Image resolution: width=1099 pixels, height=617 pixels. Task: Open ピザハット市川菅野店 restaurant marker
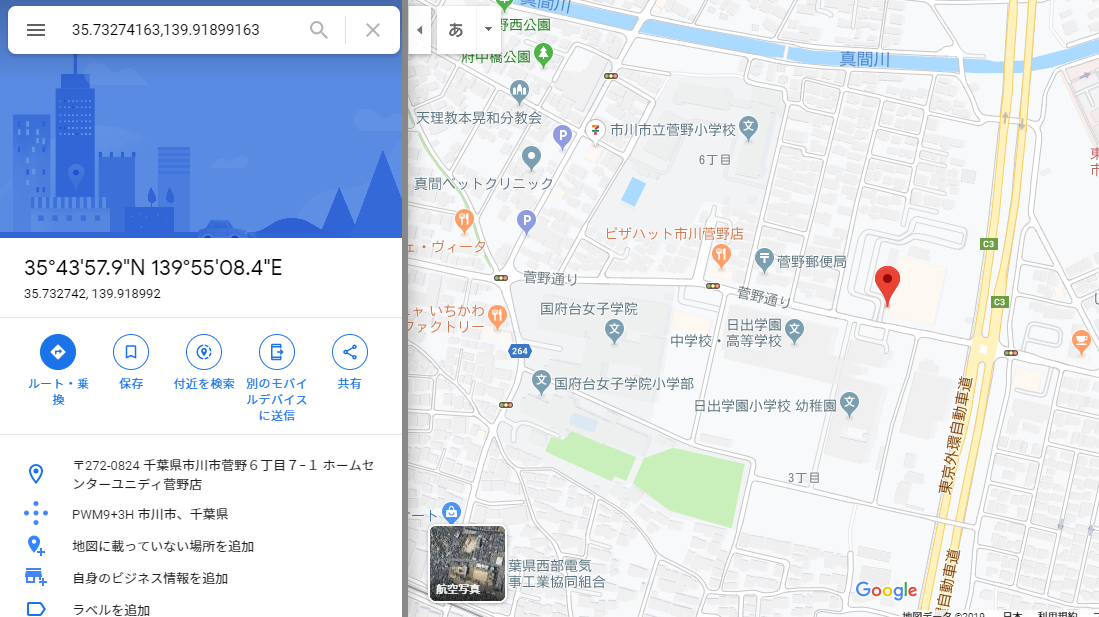721,255
